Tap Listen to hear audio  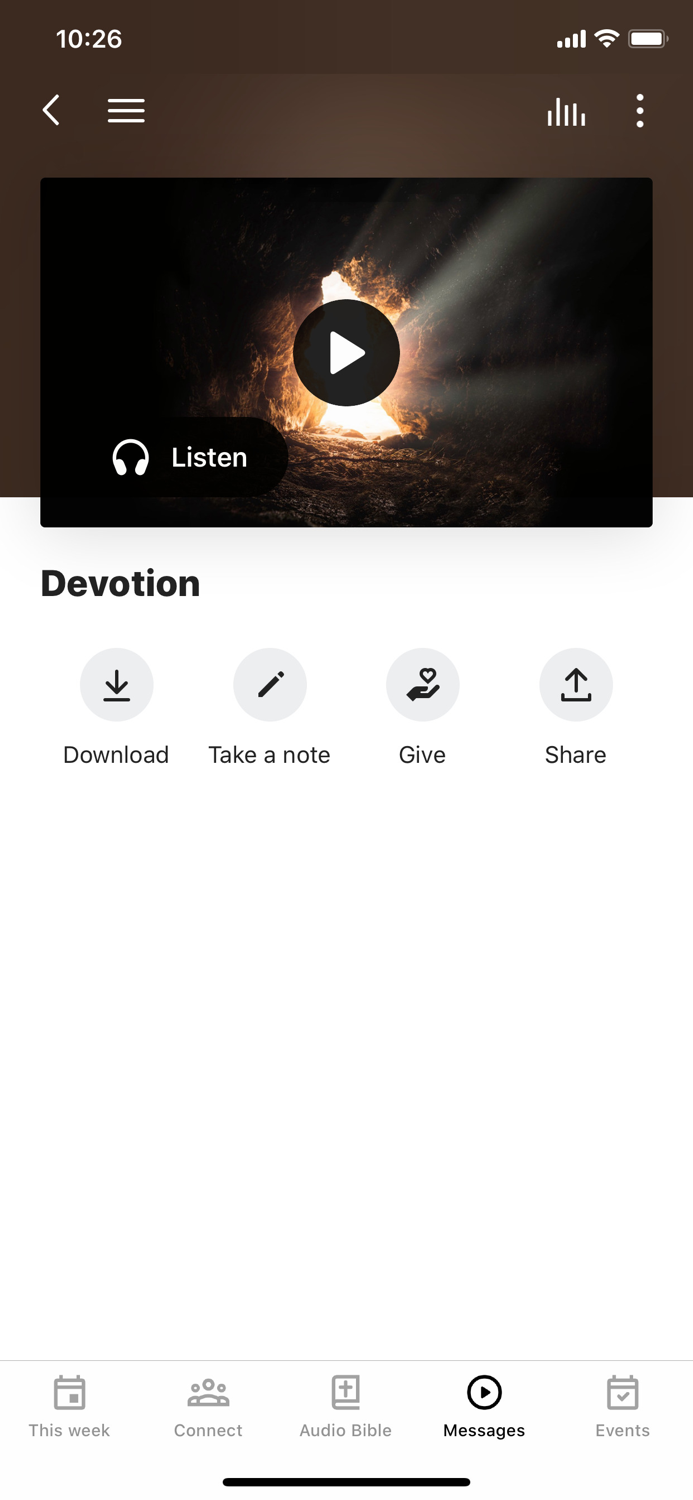click(x=180, y=457)
